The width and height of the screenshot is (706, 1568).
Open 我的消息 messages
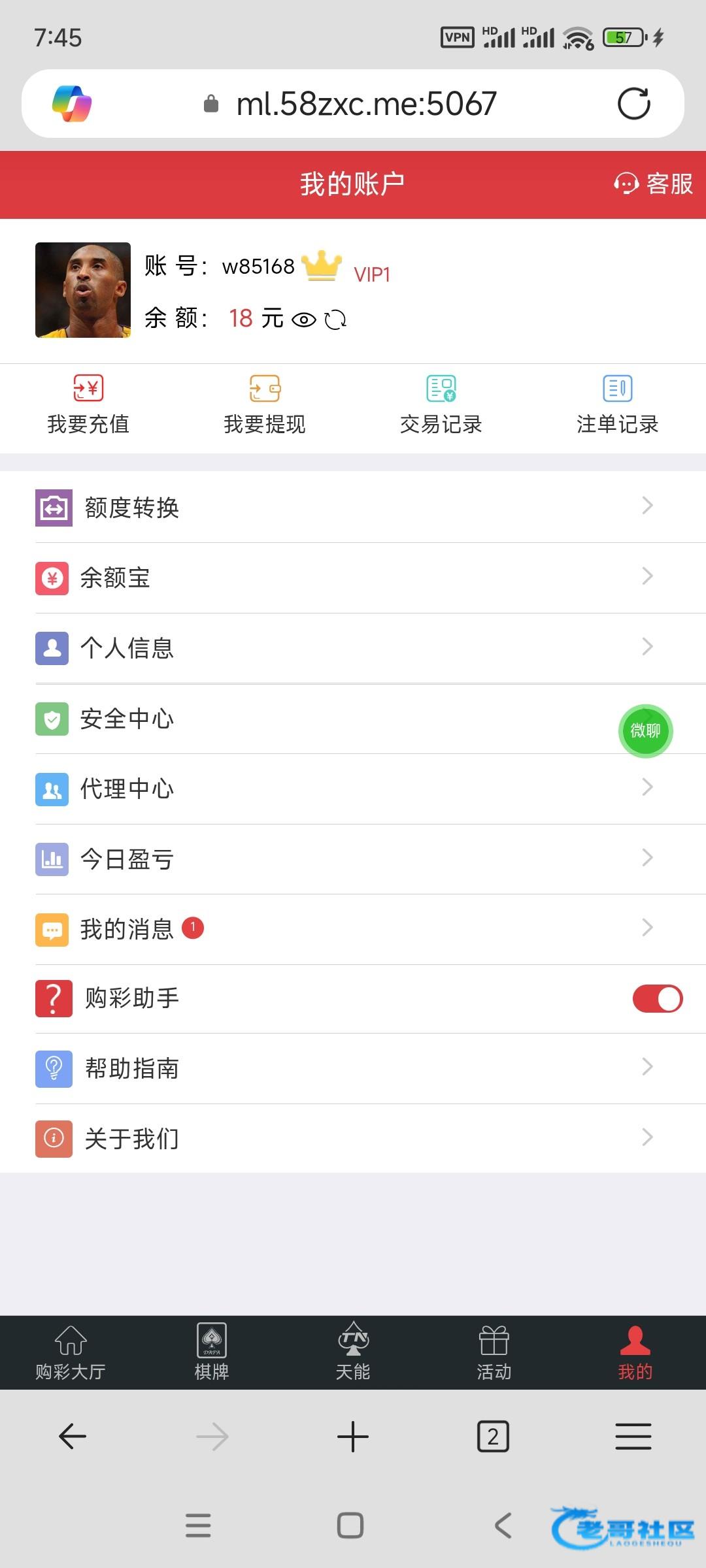click(353, 929)
